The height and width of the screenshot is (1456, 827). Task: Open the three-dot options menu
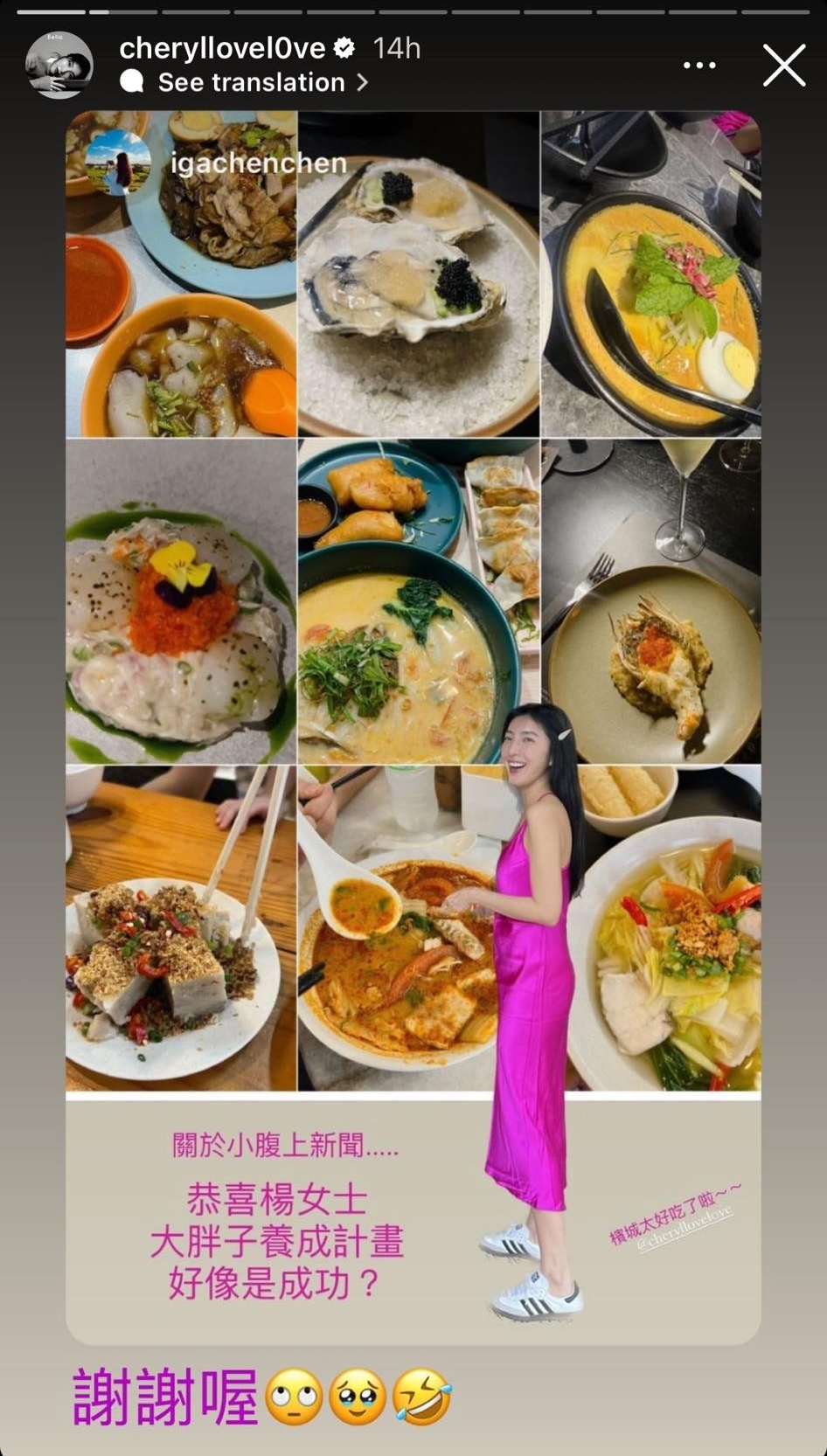tap(699, 66)
